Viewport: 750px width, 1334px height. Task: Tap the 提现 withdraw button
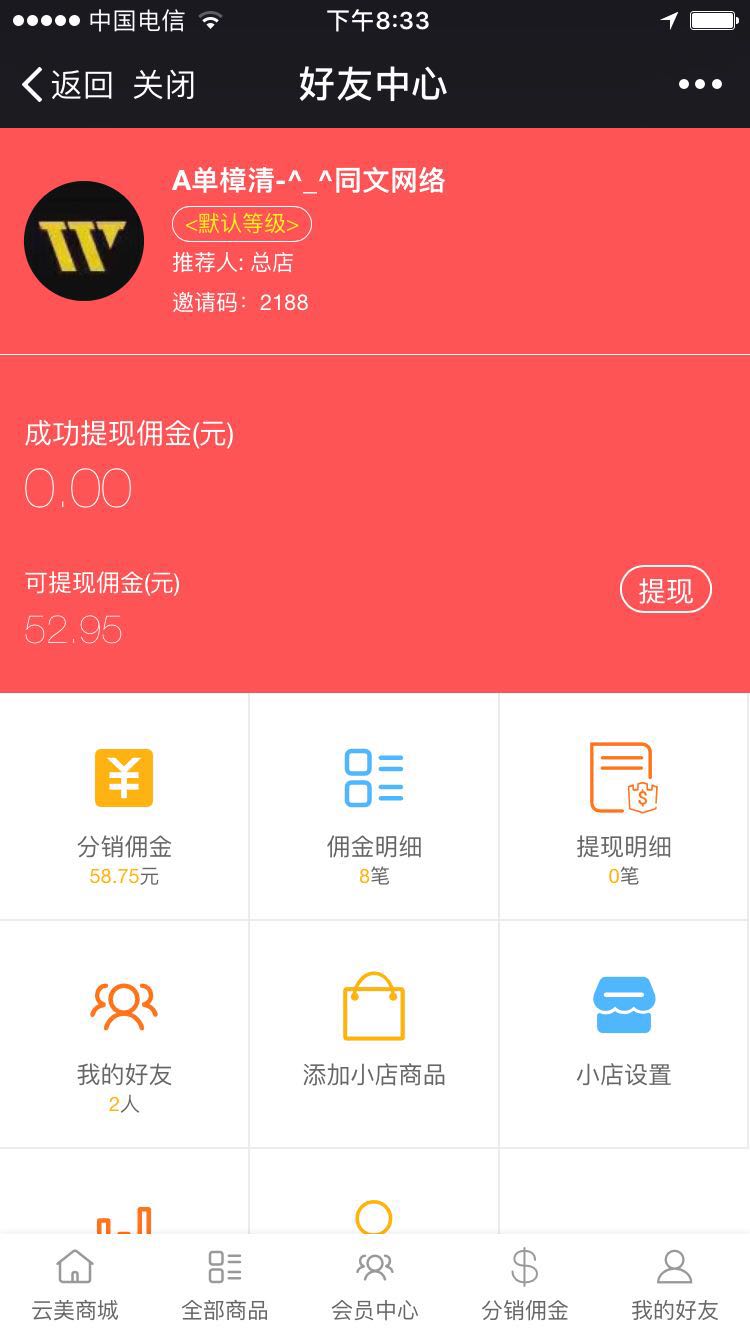point(665,590)
